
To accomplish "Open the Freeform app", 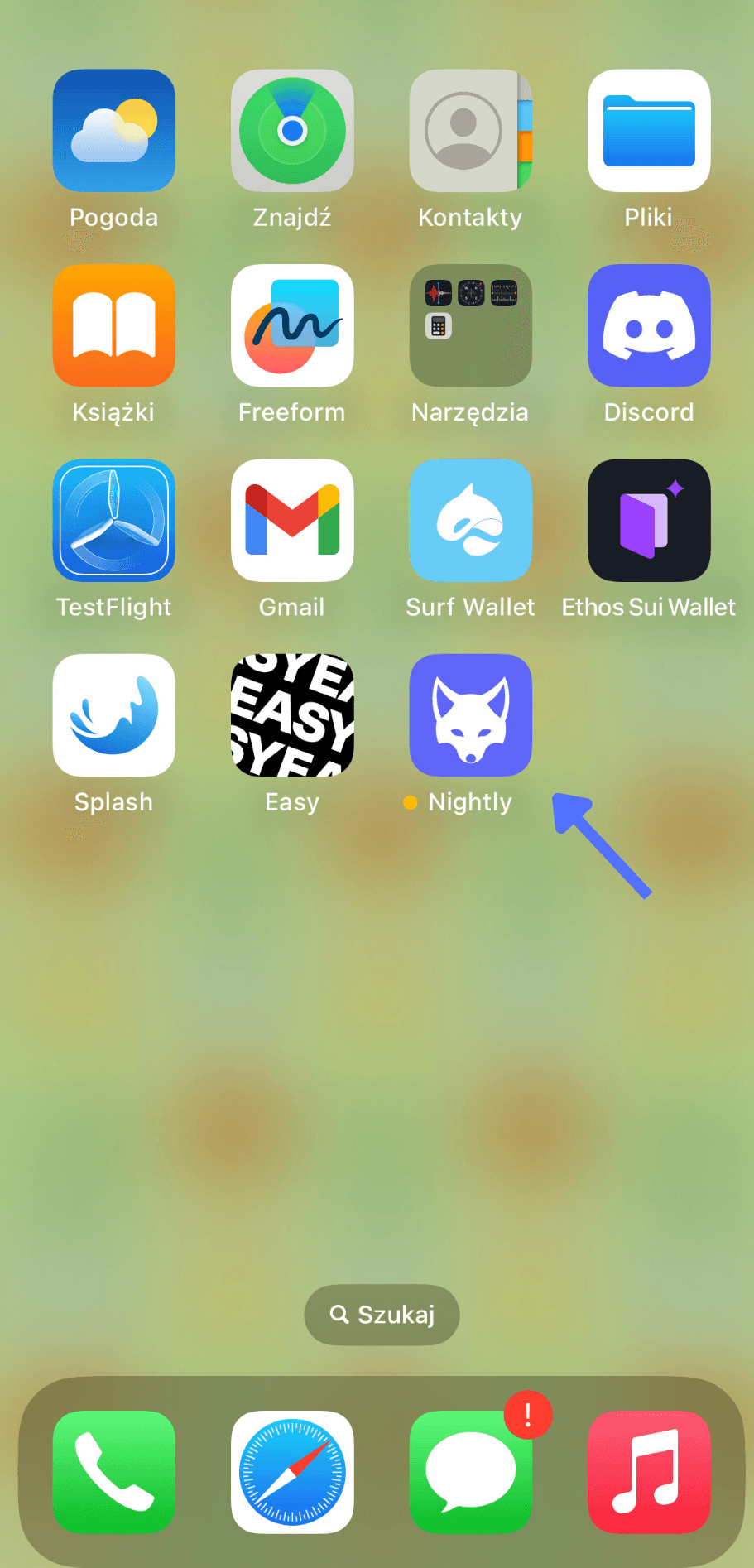I will click(x=292, y=325).
